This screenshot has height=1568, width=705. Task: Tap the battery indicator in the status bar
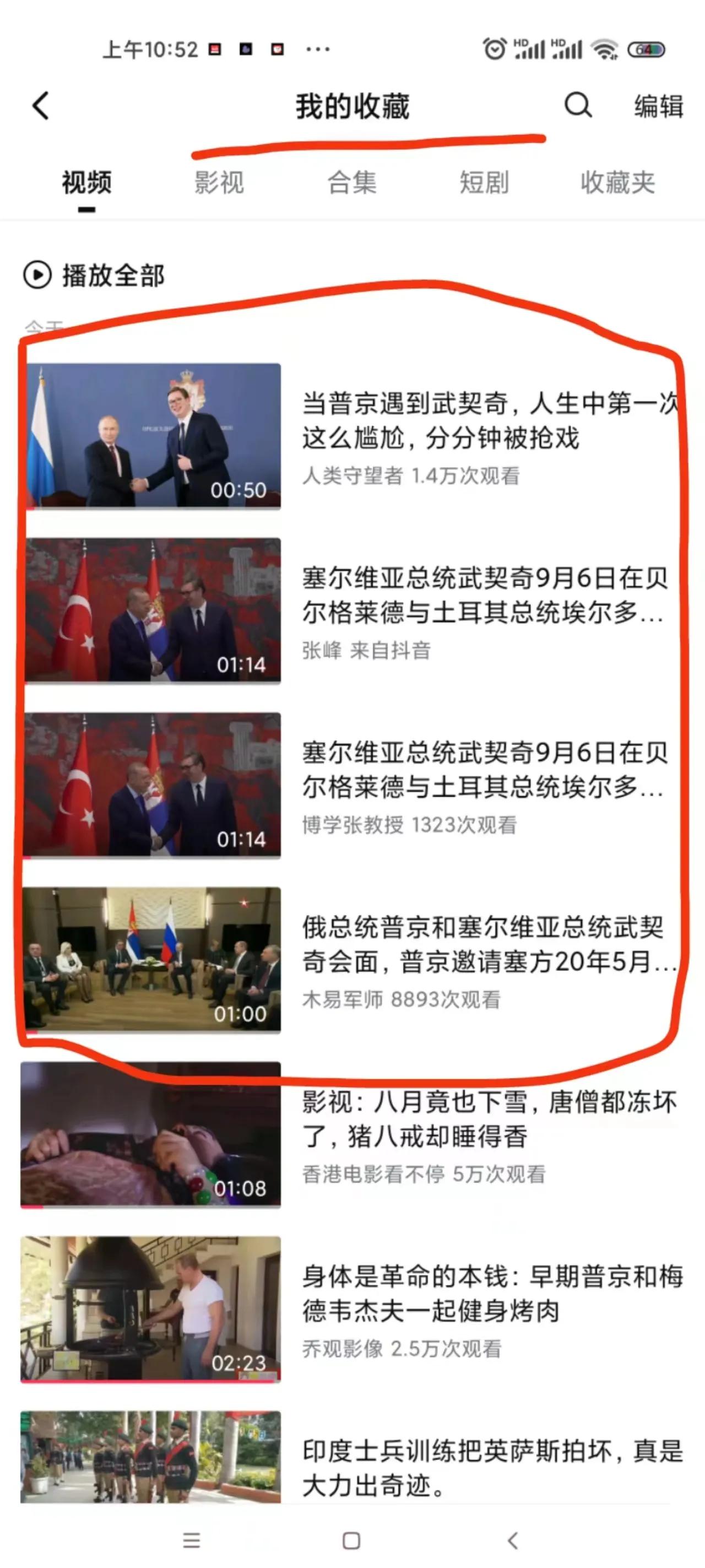(646, 48)
